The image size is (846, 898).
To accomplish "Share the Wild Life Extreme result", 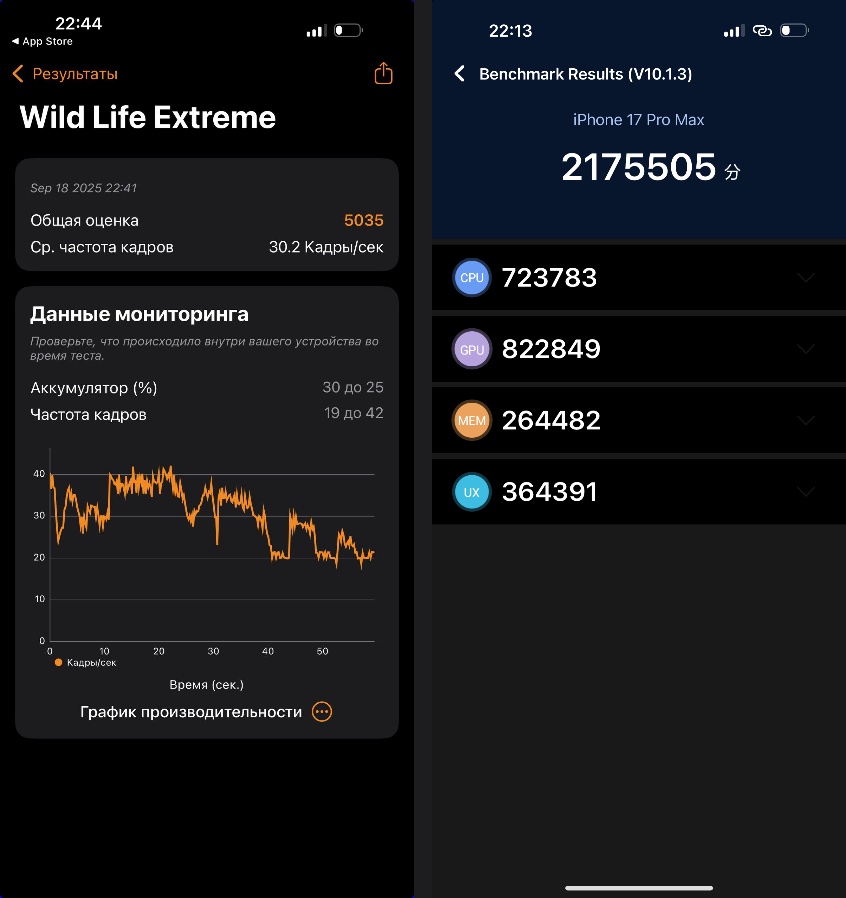I will point(383,74).
